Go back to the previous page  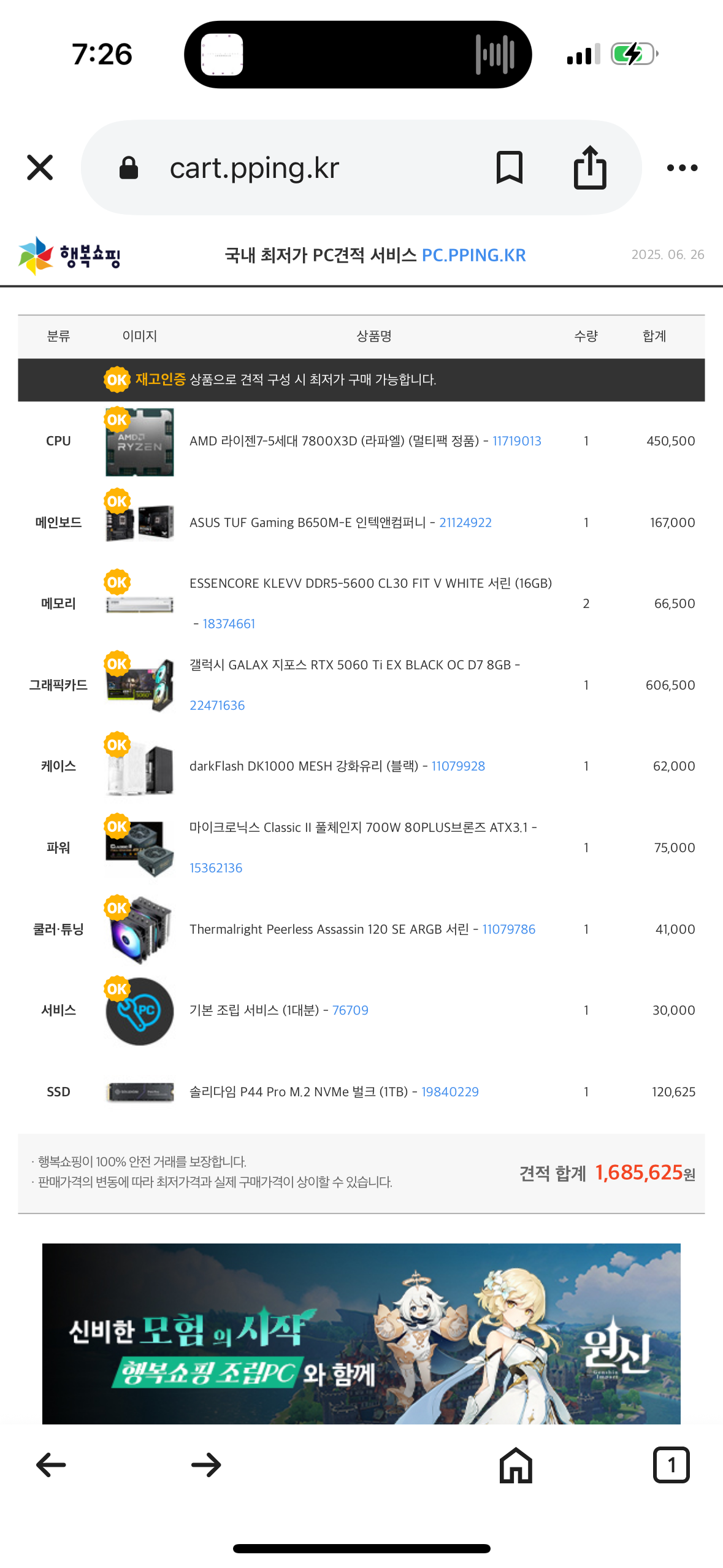pyautogui.click(x=52, y=1465)
